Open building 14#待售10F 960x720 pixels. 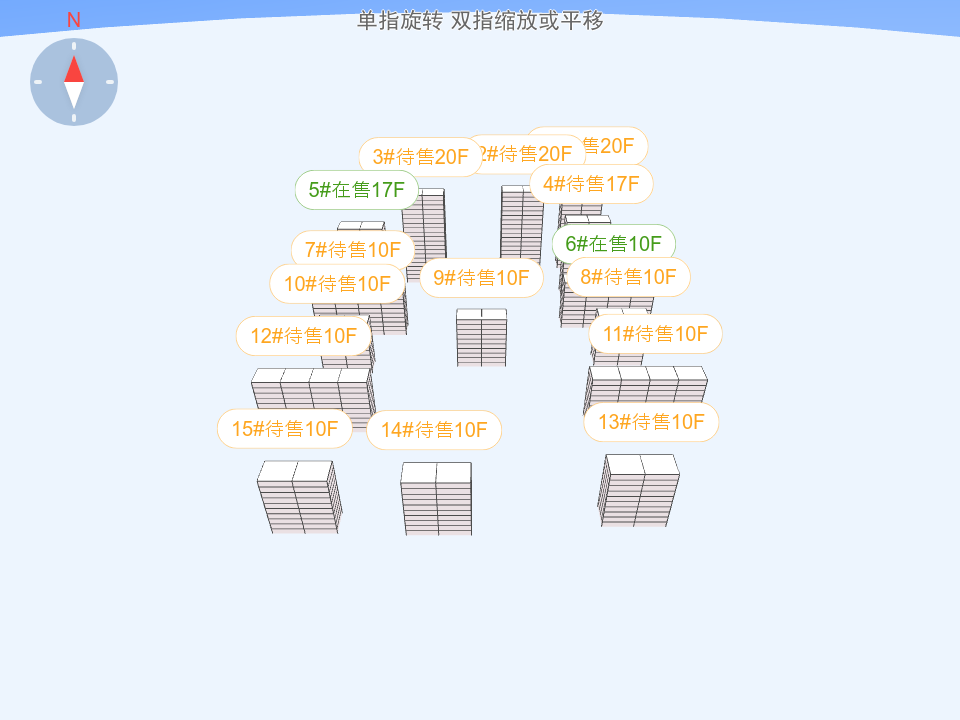tap(433, 430)
